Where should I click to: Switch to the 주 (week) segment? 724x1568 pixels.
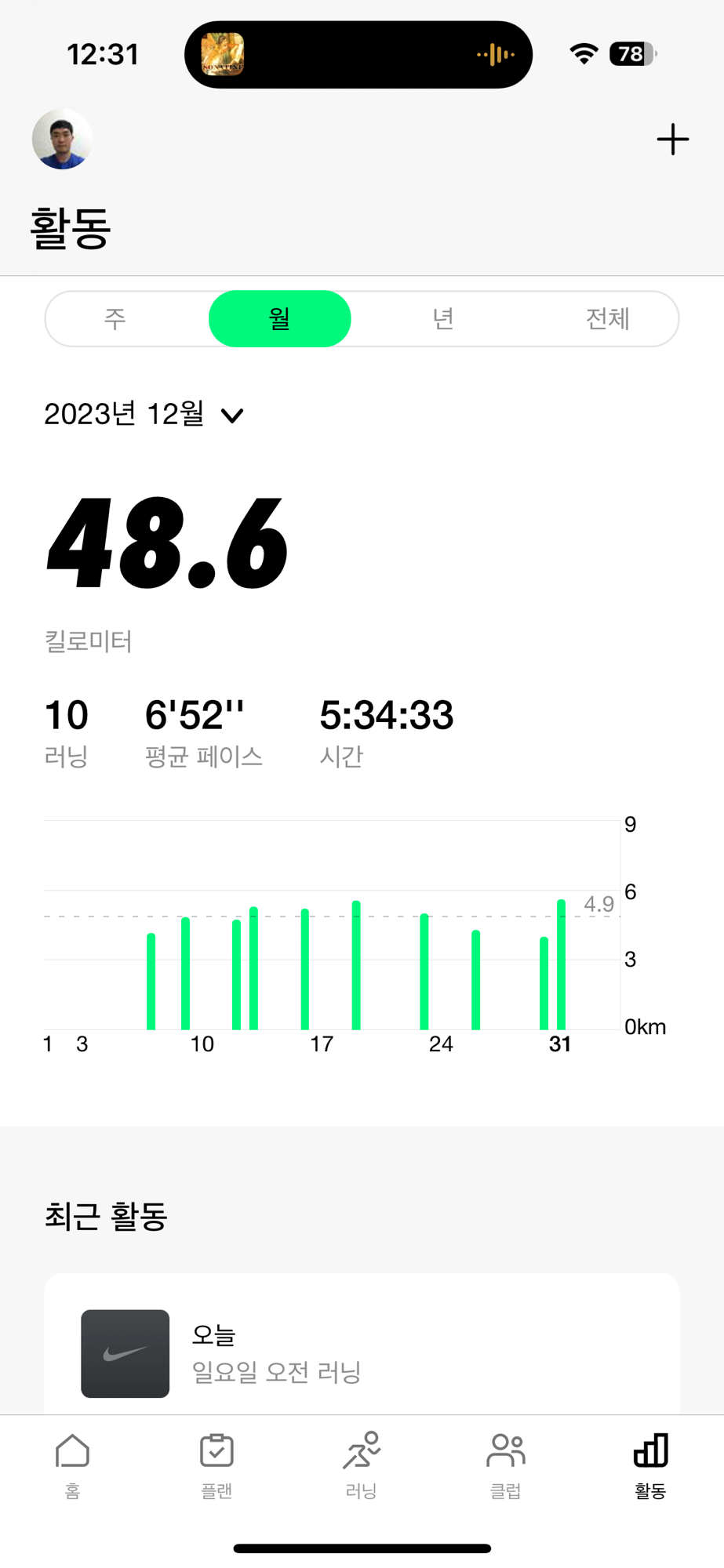coord(115,319)
